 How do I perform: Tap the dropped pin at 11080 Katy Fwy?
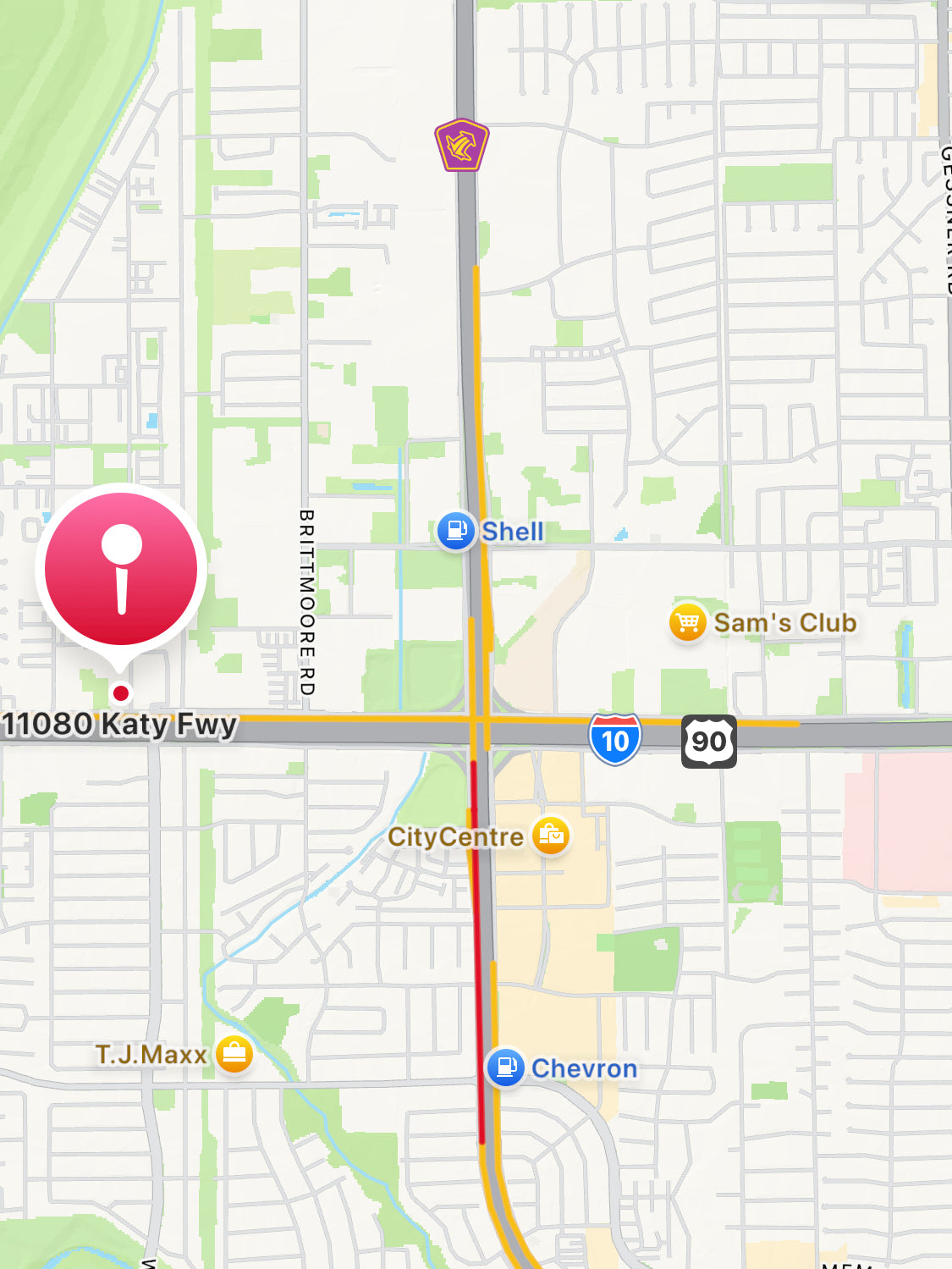[x=121, y=570]
